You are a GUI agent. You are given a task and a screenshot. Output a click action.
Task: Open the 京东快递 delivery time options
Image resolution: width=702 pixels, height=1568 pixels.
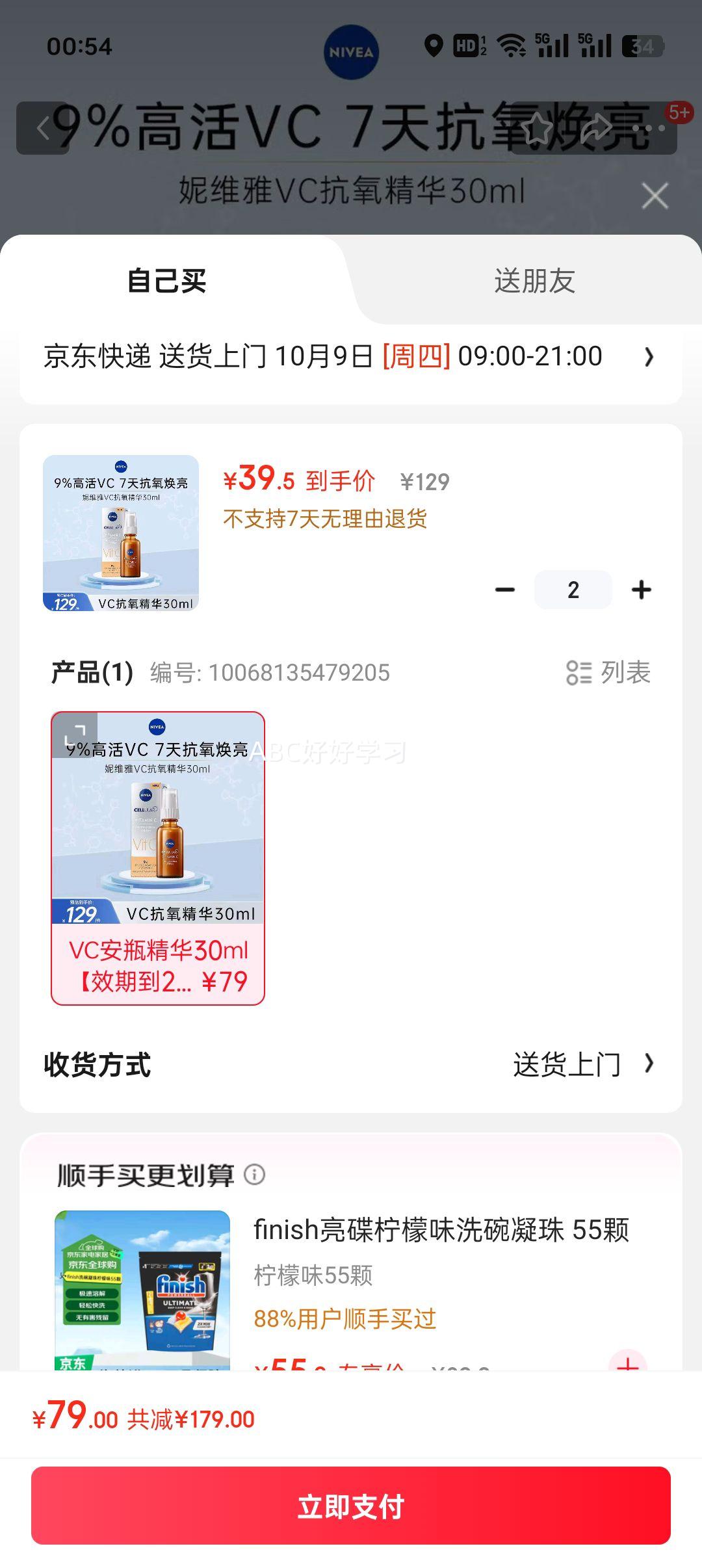tap(351, 357)
